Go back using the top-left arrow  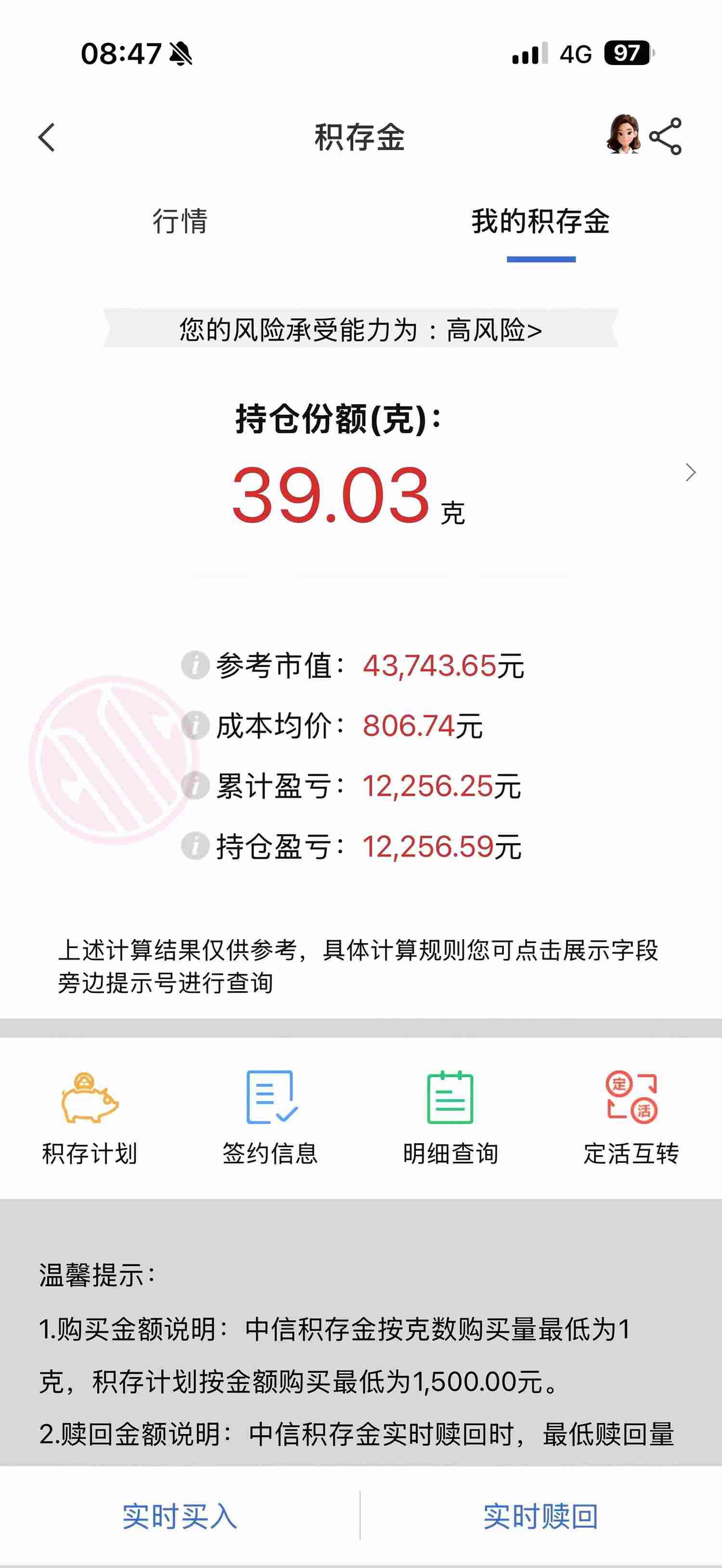pyautogui.click(x=47, y=138)
